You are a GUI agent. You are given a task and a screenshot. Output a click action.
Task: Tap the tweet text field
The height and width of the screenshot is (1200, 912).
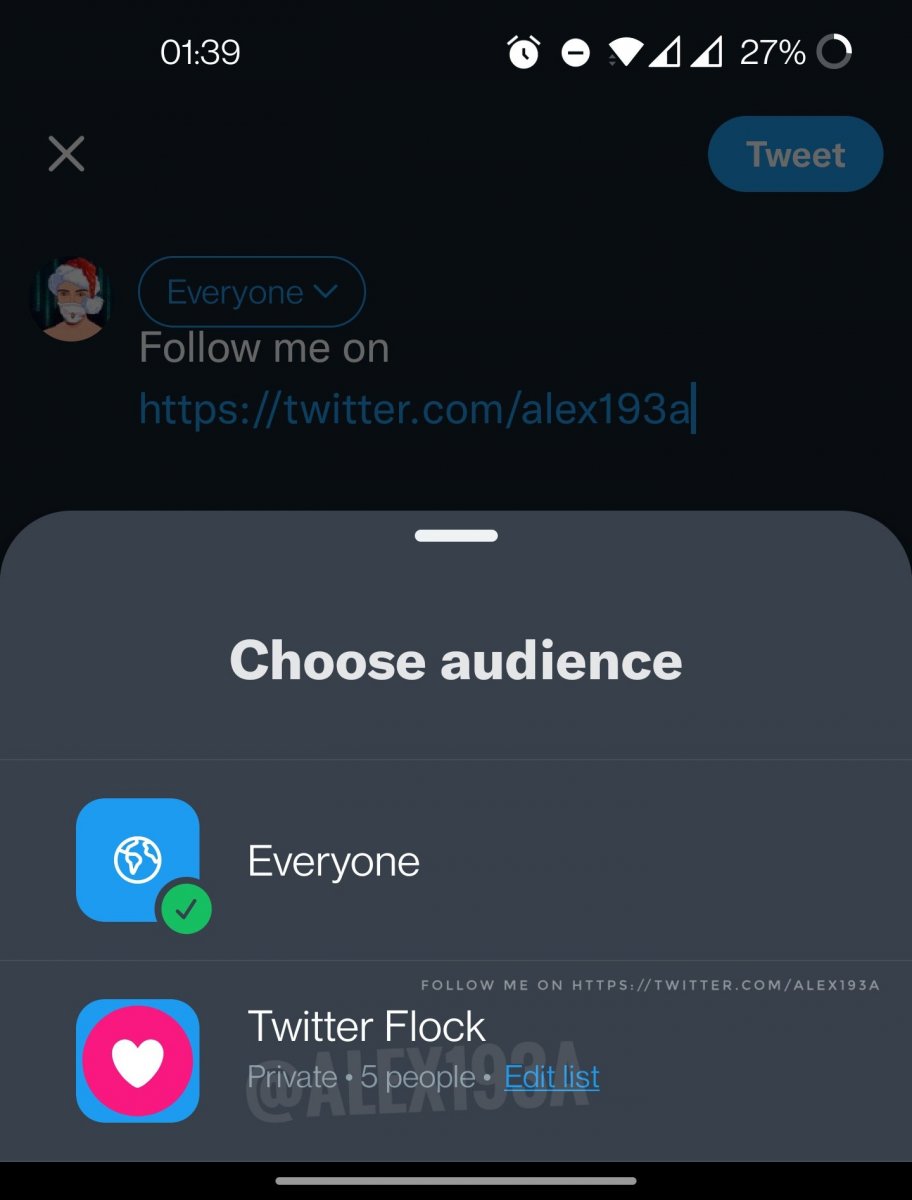(415, 380)
